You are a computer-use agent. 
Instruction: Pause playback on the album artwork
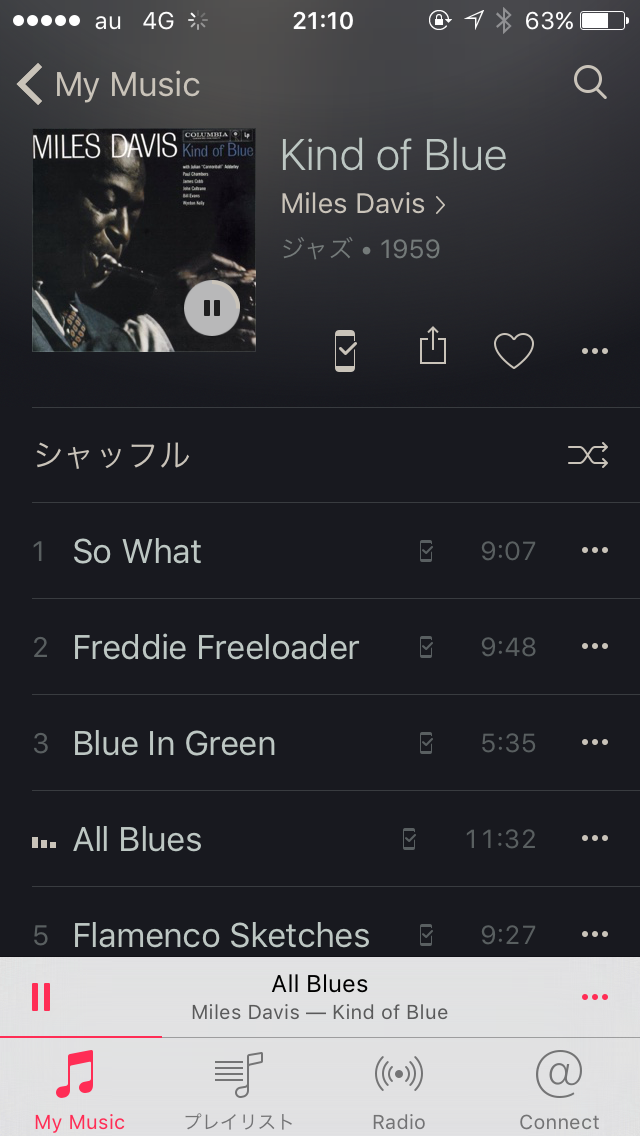pyautogui.click(x=212, y=308)
